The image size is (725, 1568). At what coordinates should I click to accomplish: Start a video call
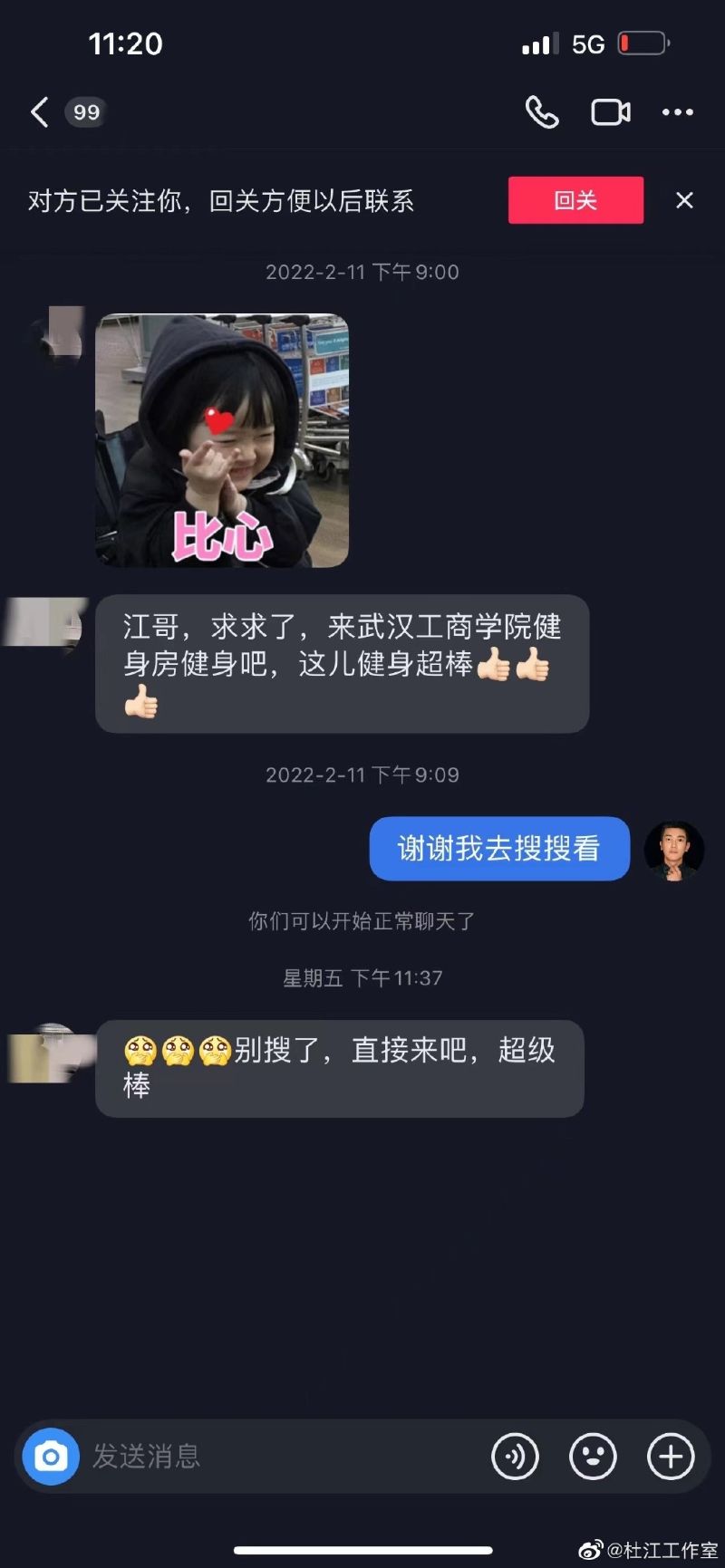coord(611,112)
